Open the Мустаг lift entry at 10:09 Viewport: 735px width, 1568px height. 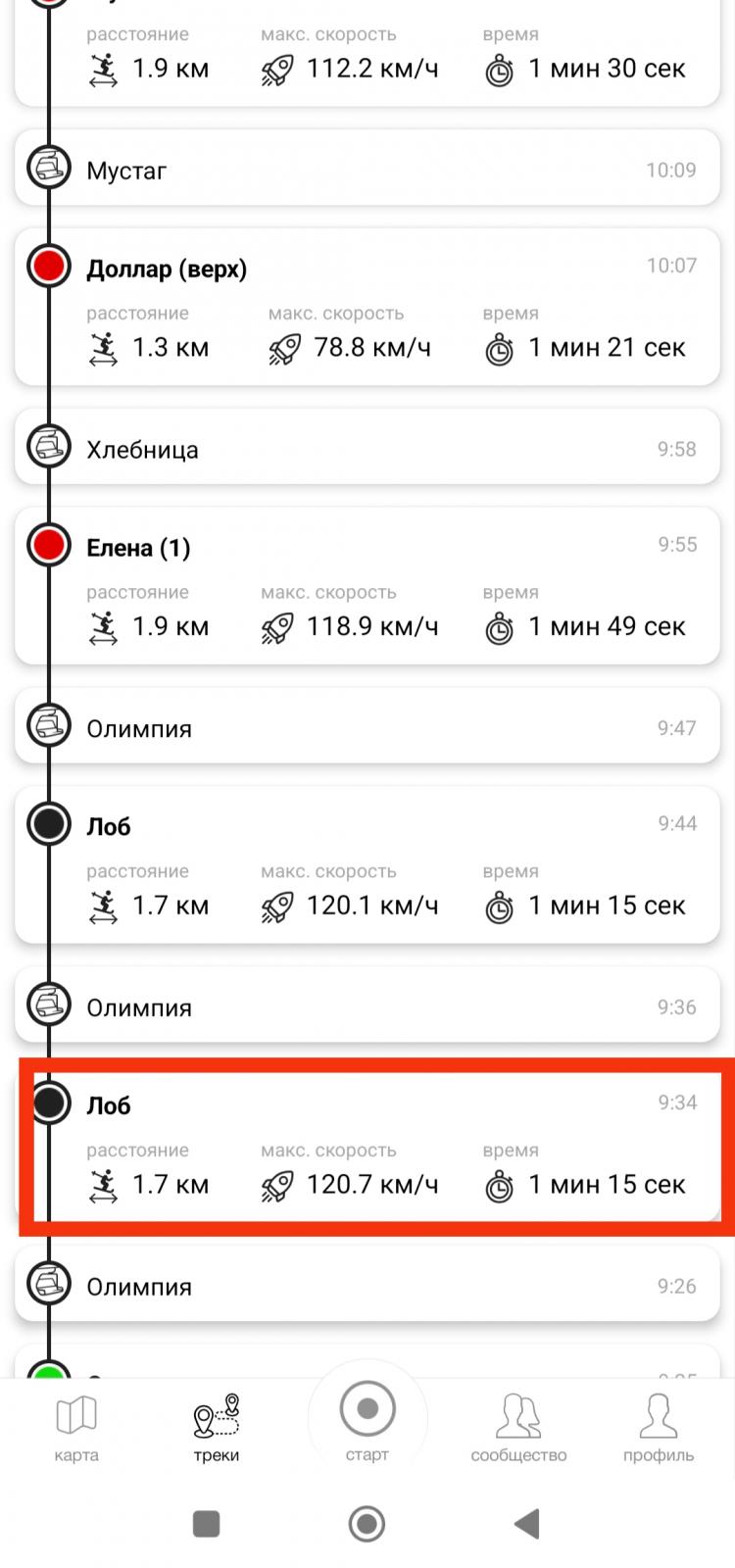tap(367, 170)
